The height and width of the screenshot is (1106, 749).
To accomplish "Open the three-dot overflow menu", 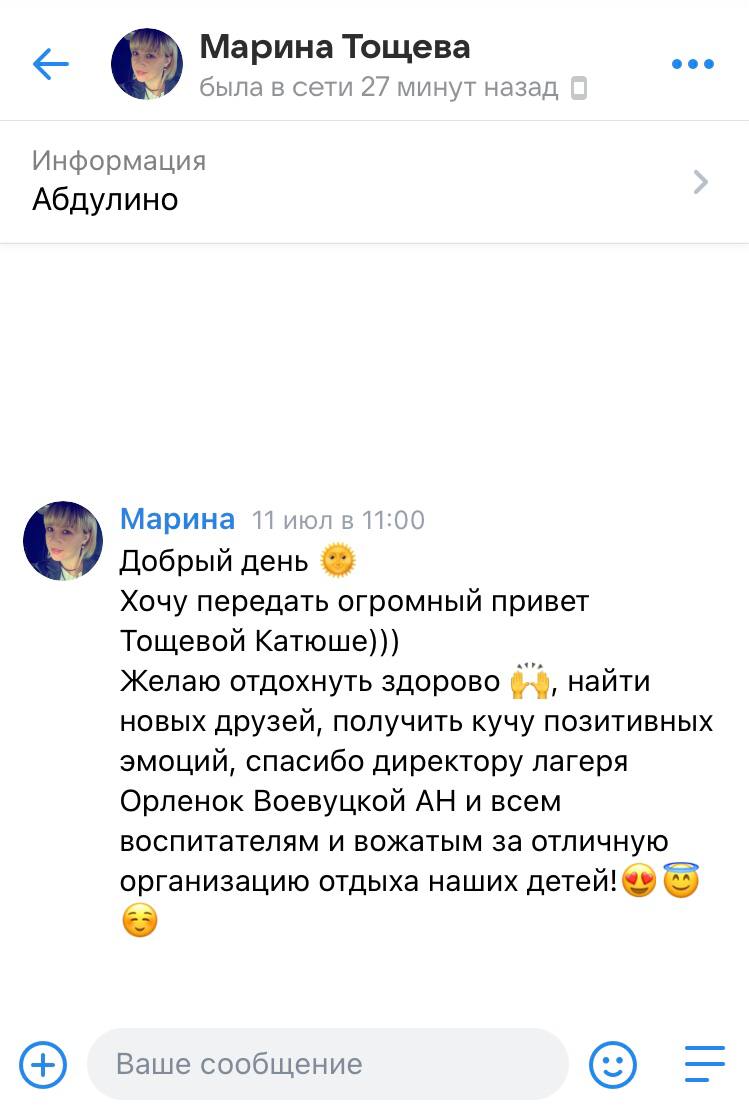I will tap(692, 65).
